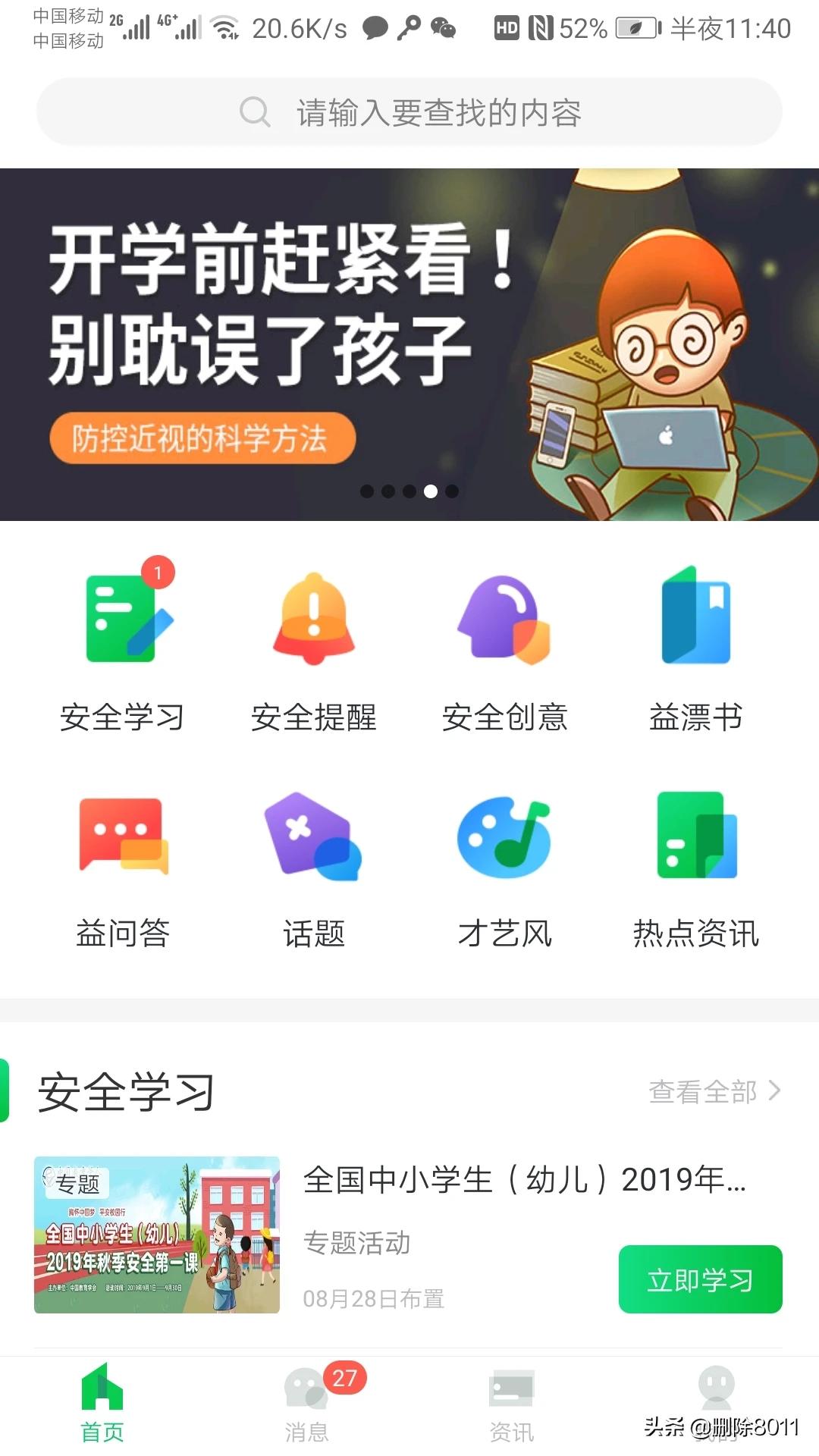Open the 2019年秋季安全第一课 course thumbnail
Image resolution: width=819 pixels, height=1456 pixels.
point(157,1235)
